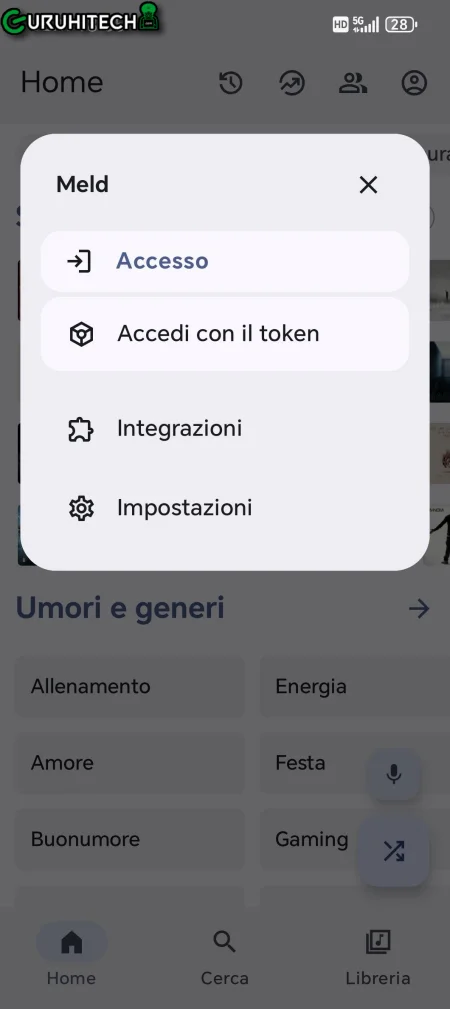Screen dimensions: 450x1009
Task: Open the listening history icon
Action: (x=230, y=83)
